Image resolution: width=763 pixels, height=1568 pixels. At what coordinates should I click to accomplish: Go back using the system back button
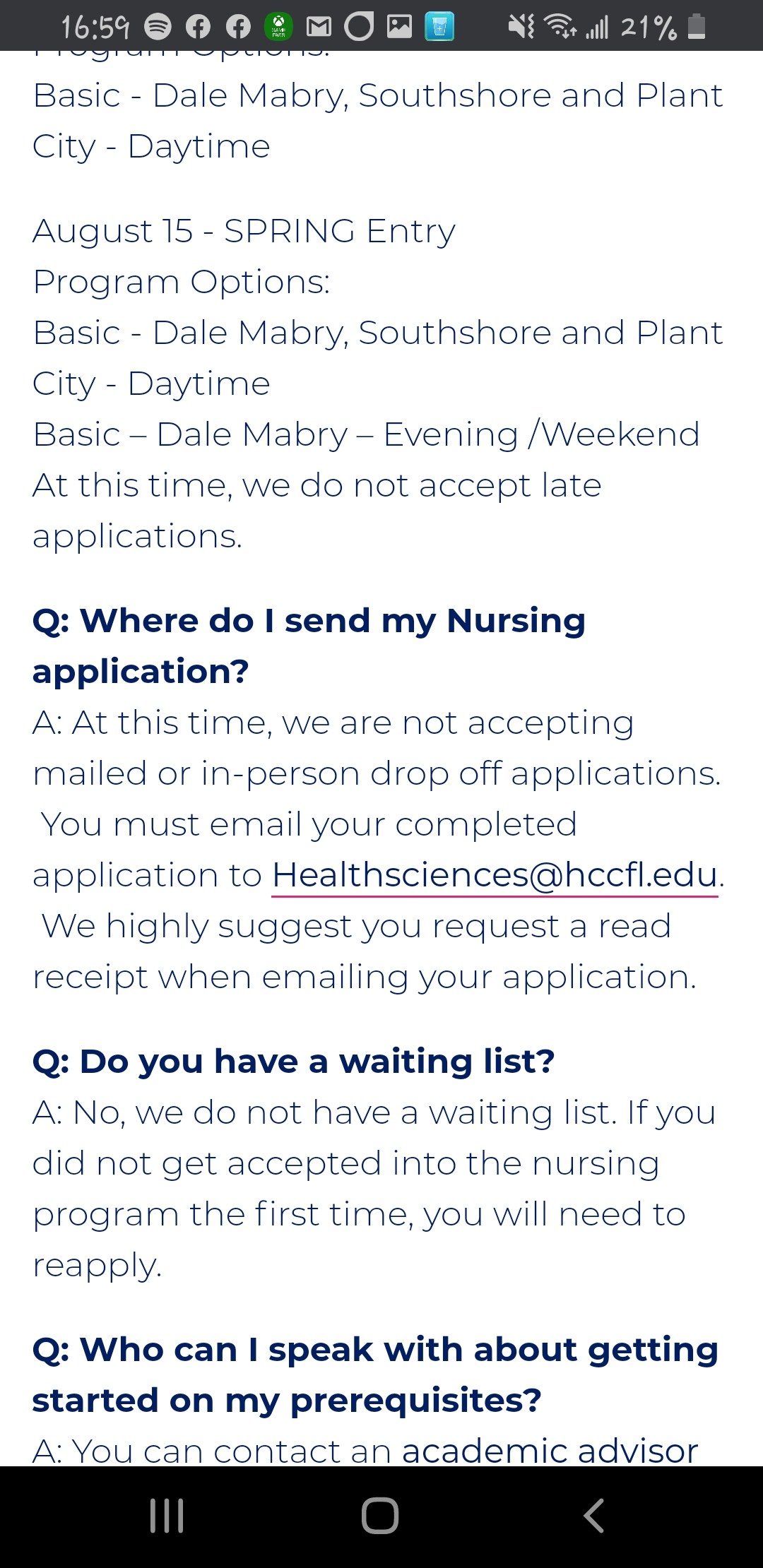(593, 1516)
